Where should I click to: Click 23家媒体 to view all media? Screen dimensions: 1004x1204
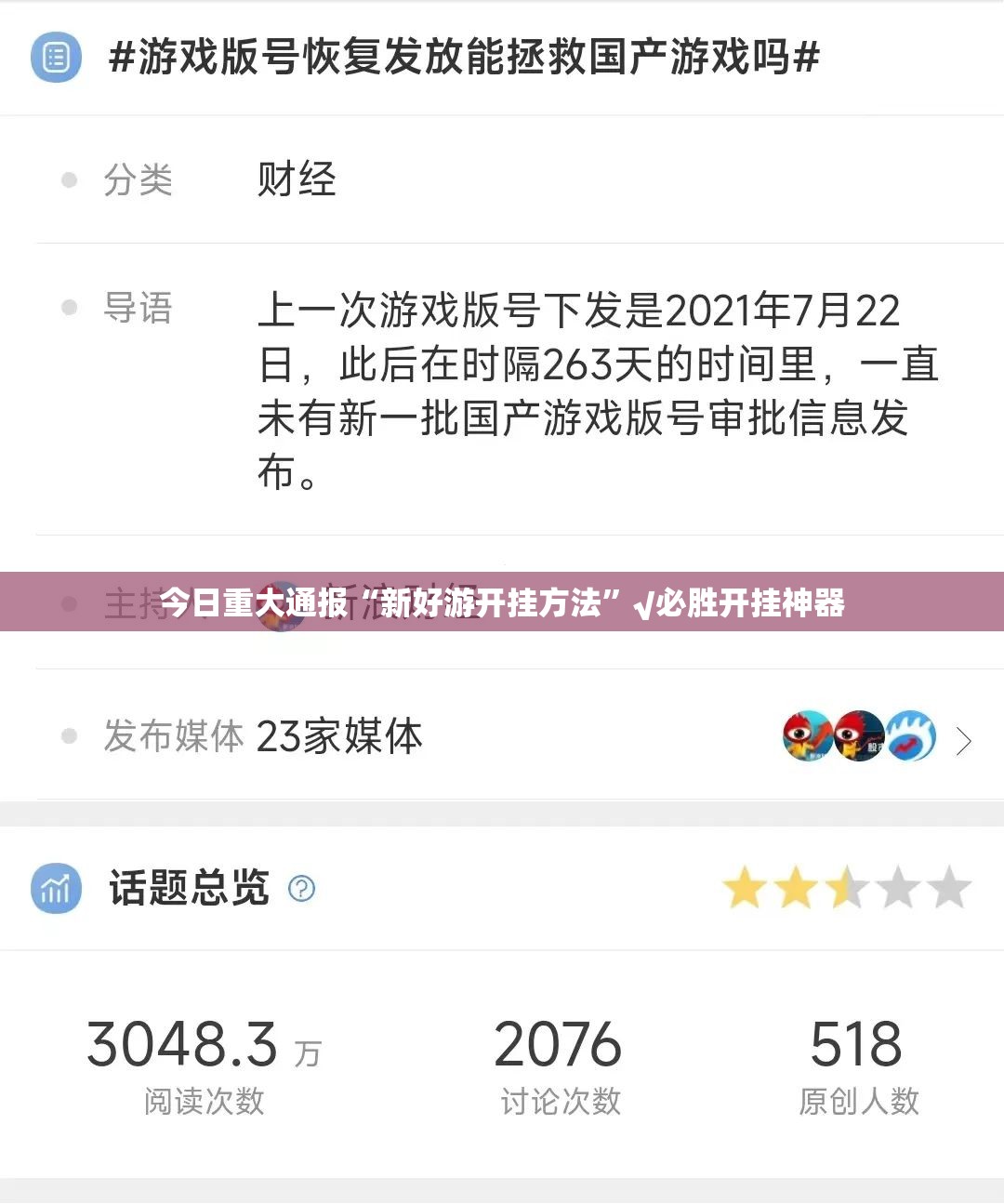click(340, 736)
